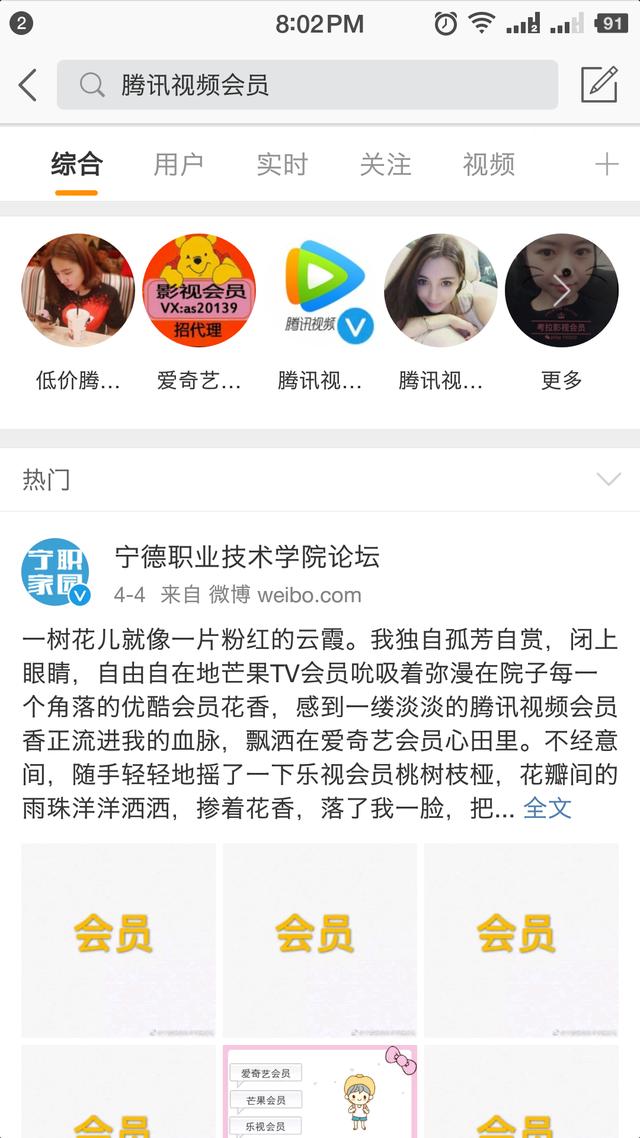The image size is (640, 1138).
Task: Expand the 热门 dropdown chevron
Action: click(608, 480)
